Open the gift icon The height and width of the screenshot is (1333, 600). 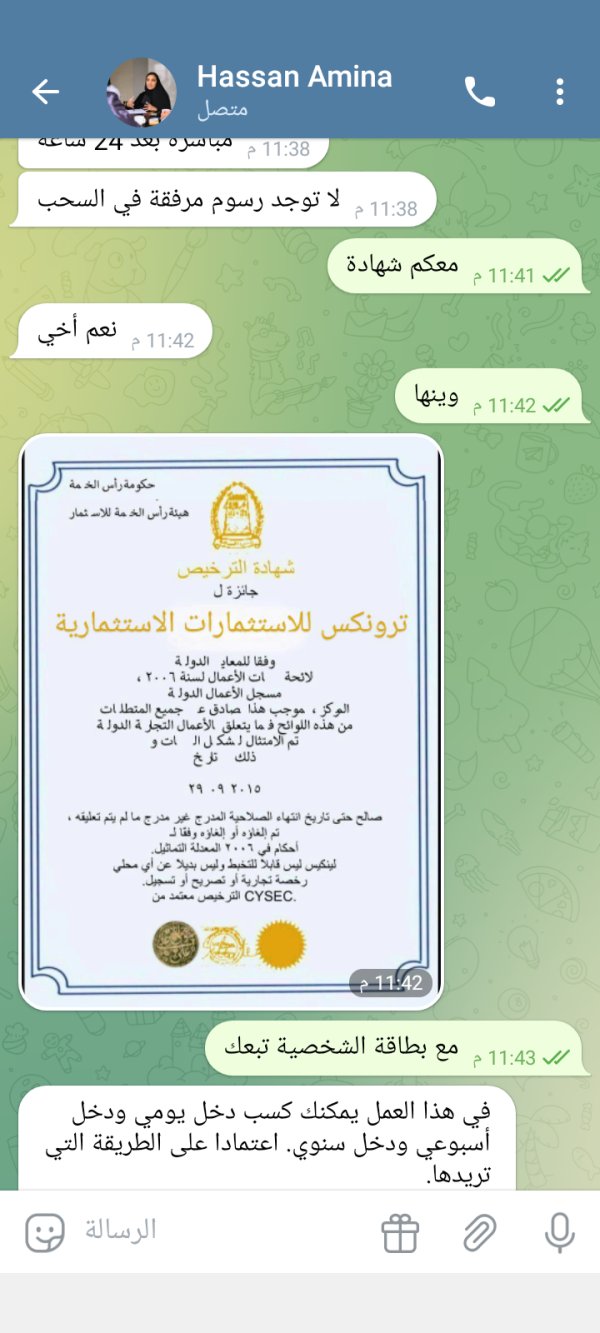coord(400,1232)
